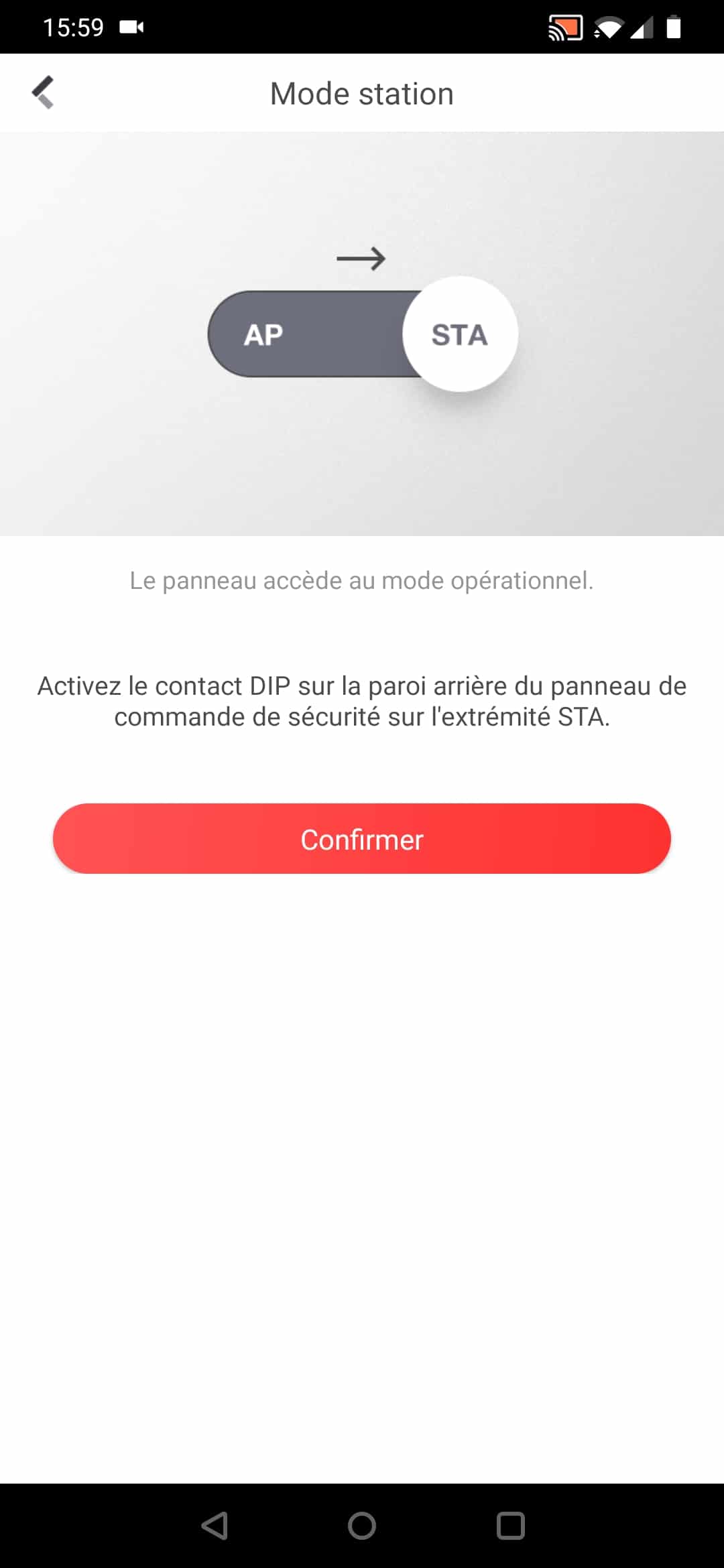The width and height of the screenshot is (724, 1568).
Task: Tap the red Confirmer button
Action: point(362,839)
